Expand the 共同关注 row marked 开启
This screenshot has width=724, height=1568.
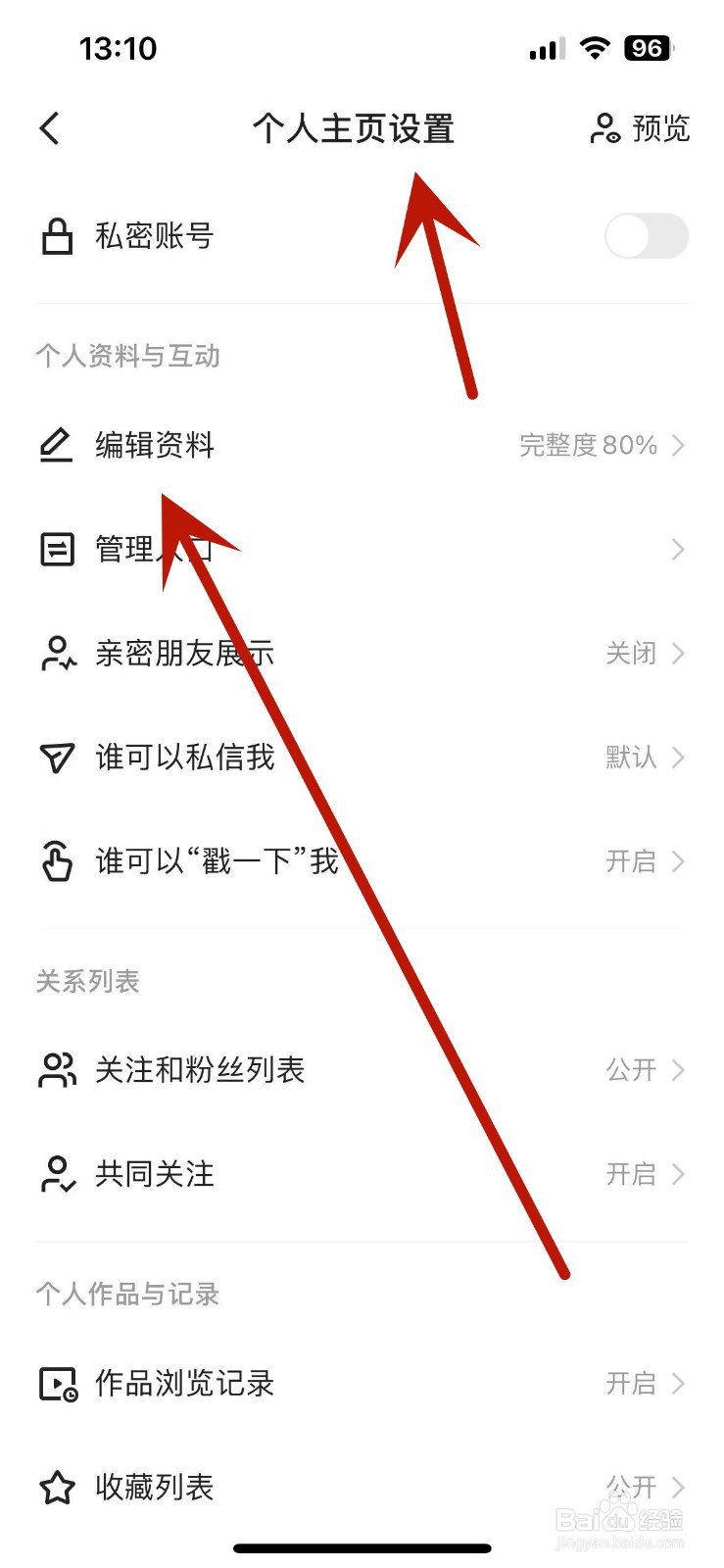pos(362,1174)
